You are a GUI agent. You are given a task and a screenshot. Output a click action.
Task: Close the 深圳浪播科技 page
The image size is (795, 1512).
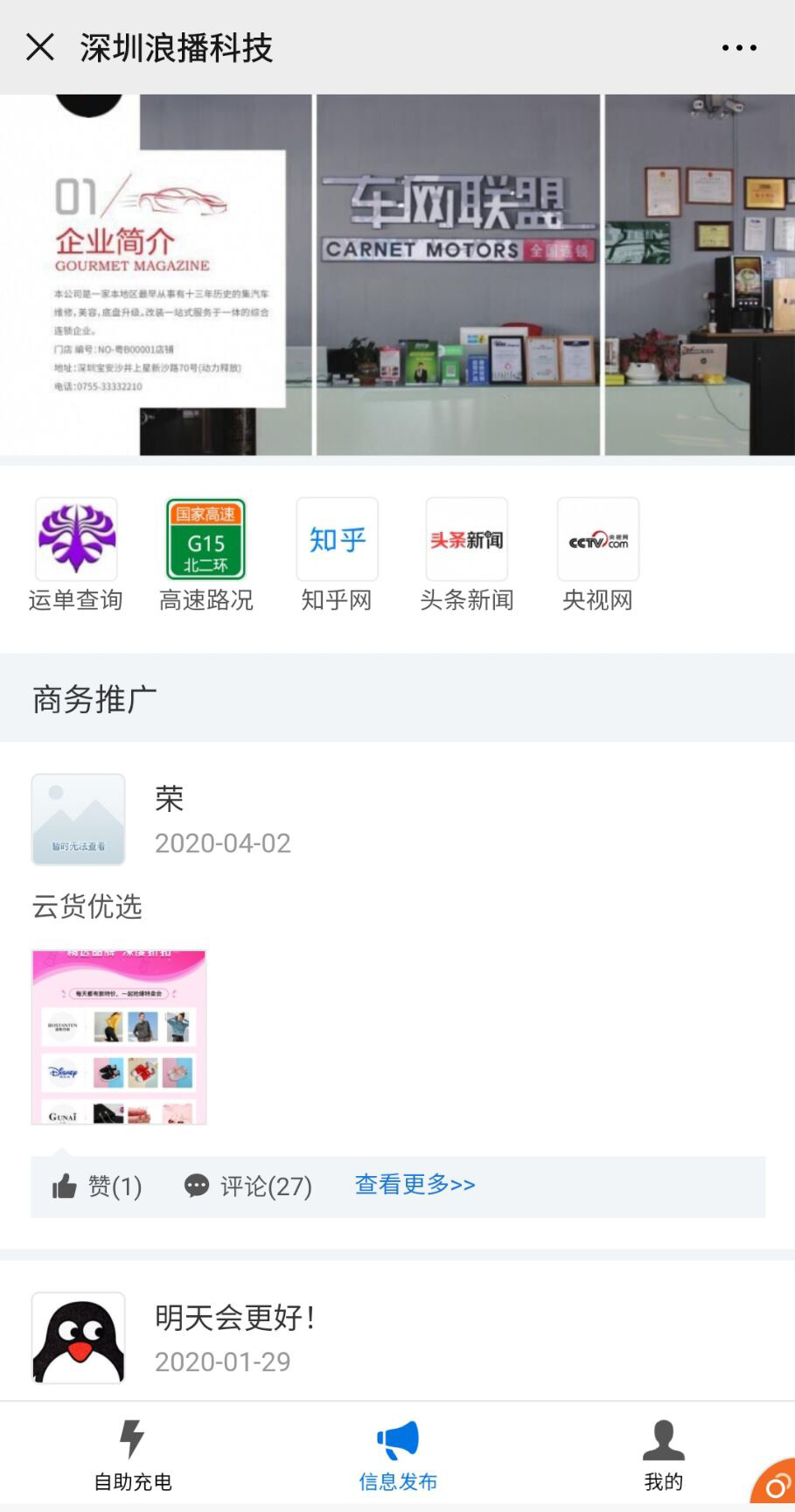click(x=40, y=47)
